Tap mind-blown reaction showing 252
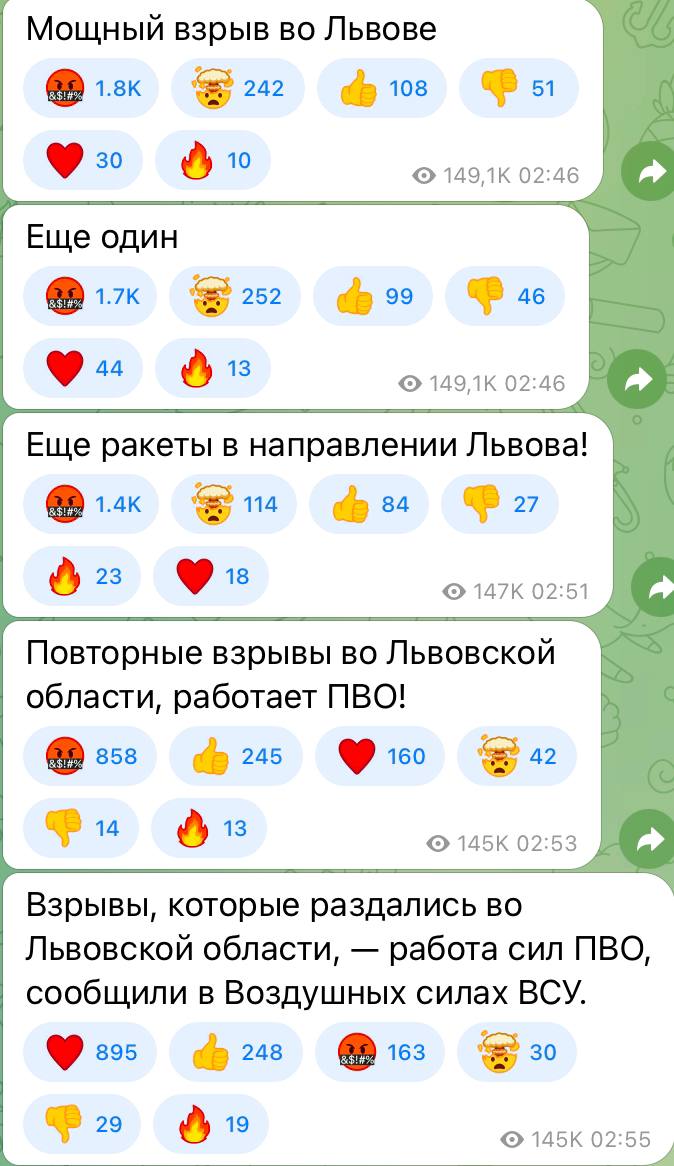Image resolution: width=674 pixels, height=1166 pixels. [x=235, y=296]
